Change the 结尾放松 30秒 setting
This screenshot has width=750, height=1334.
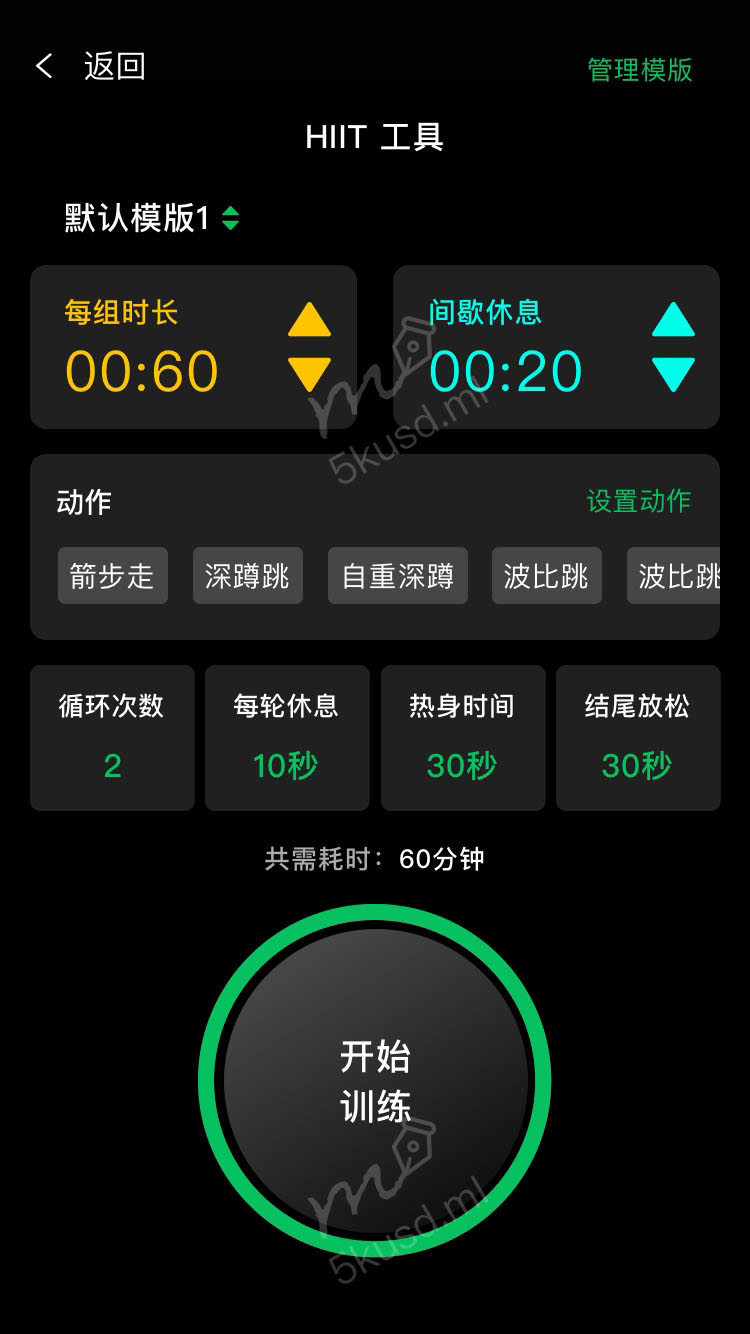[637, 738]
